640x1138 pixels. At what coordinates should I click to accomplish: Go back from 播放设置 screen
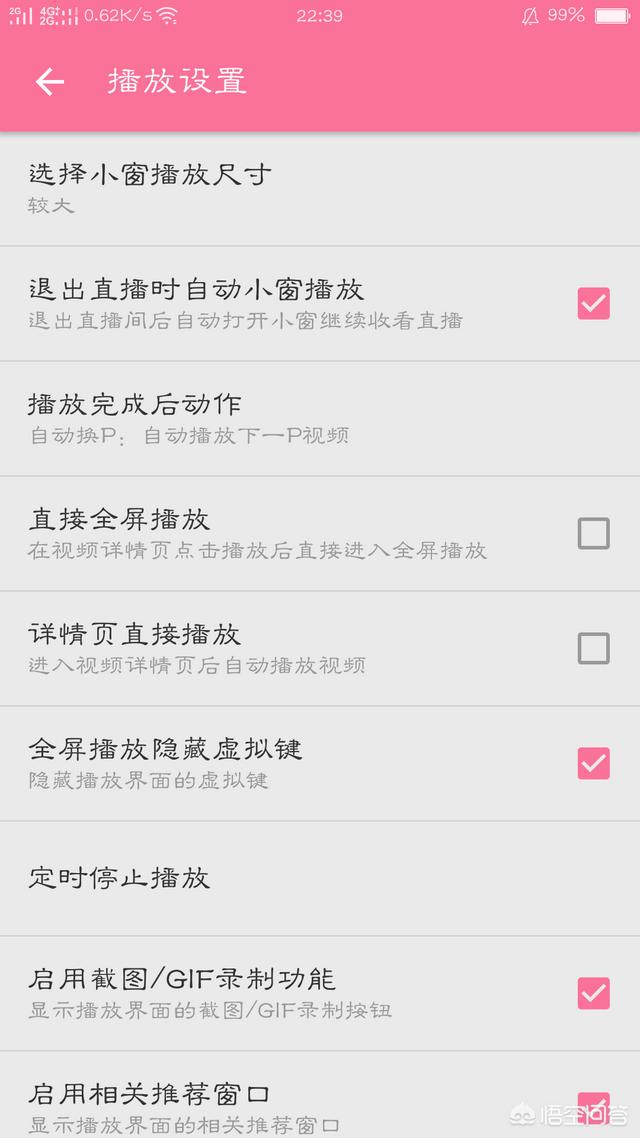[49, 82]
